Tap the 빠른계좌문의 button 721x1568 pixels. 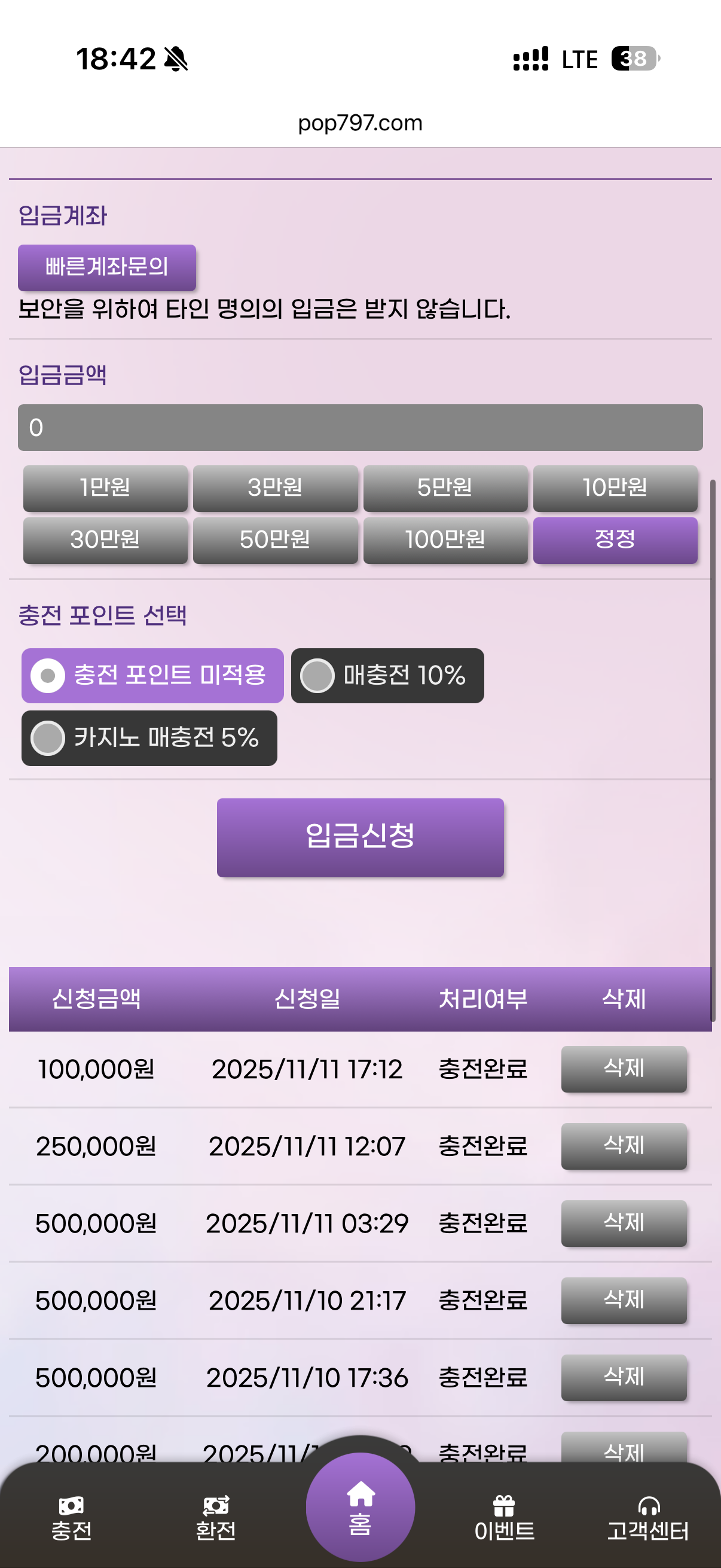(106, 267)
